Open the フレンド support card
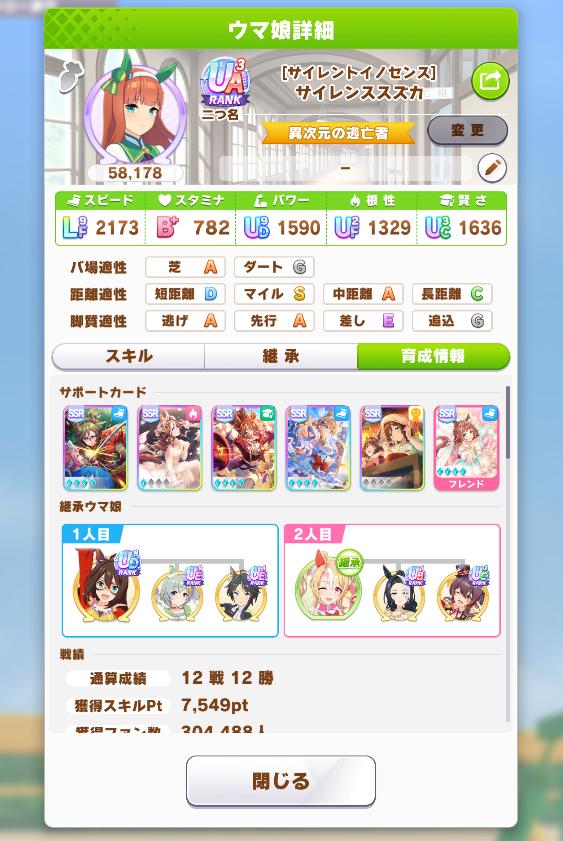The width and height of the screenshot is (563, 841). [466, 448]
